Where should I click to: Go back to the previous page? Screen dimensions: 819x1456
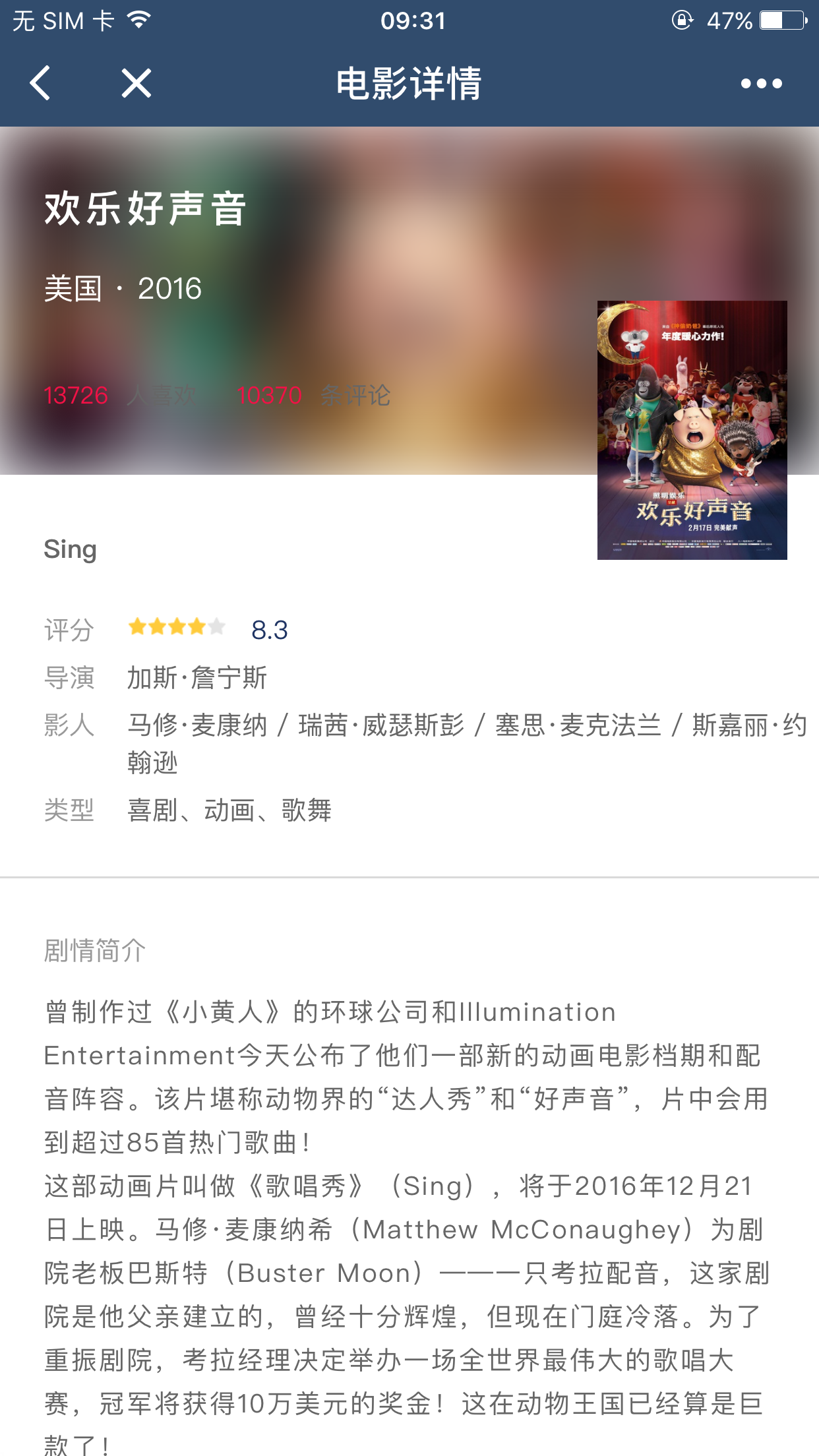click(41, 83)
